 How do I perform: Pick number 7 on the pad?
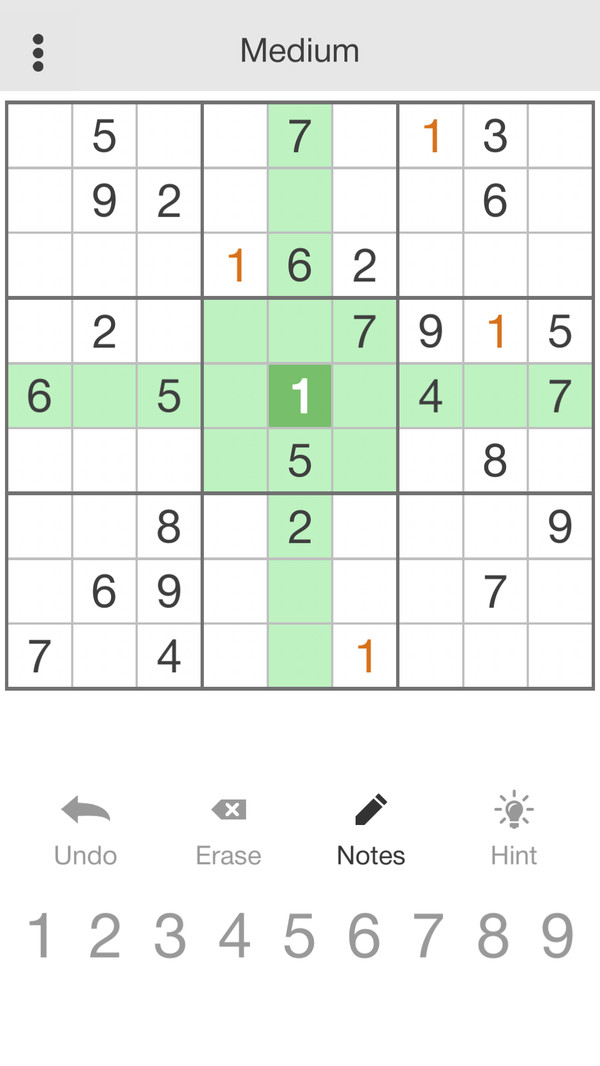point(428,937)
